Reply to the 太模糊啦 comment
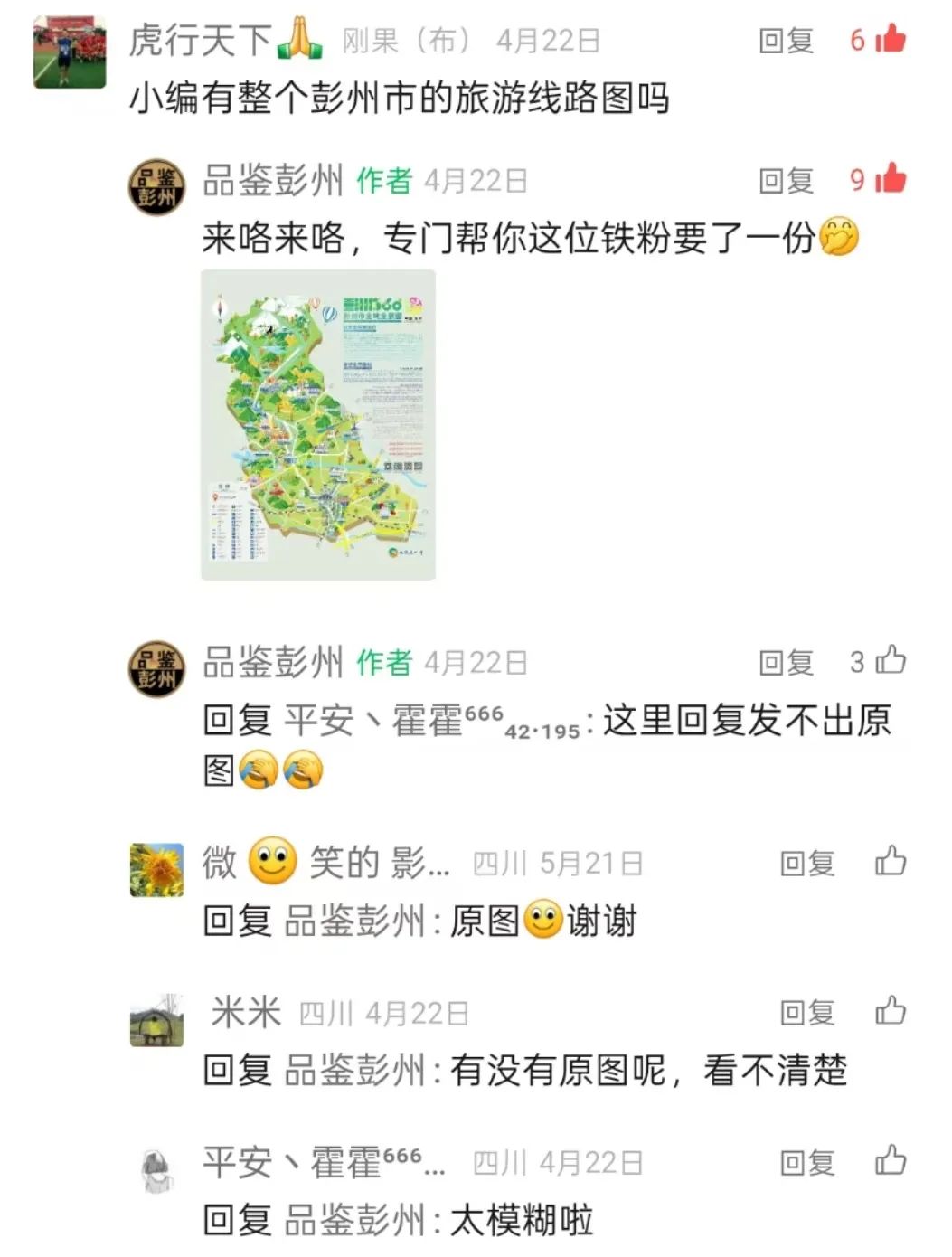Image resolution: width=952 pixels, height=1257 pixels. click(806, 1163)
